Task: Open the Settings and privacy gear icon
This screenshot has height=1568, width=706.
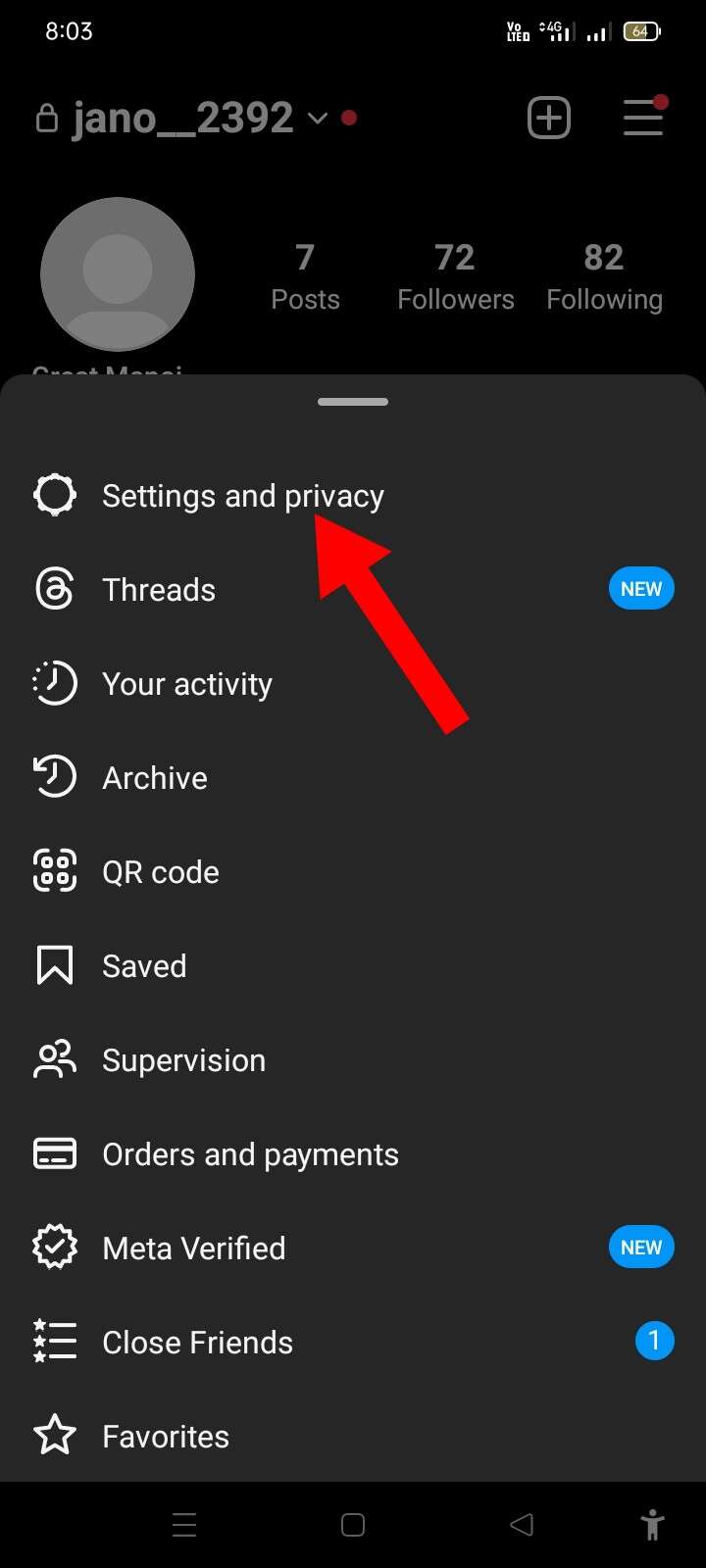Action: click(55, 495)
